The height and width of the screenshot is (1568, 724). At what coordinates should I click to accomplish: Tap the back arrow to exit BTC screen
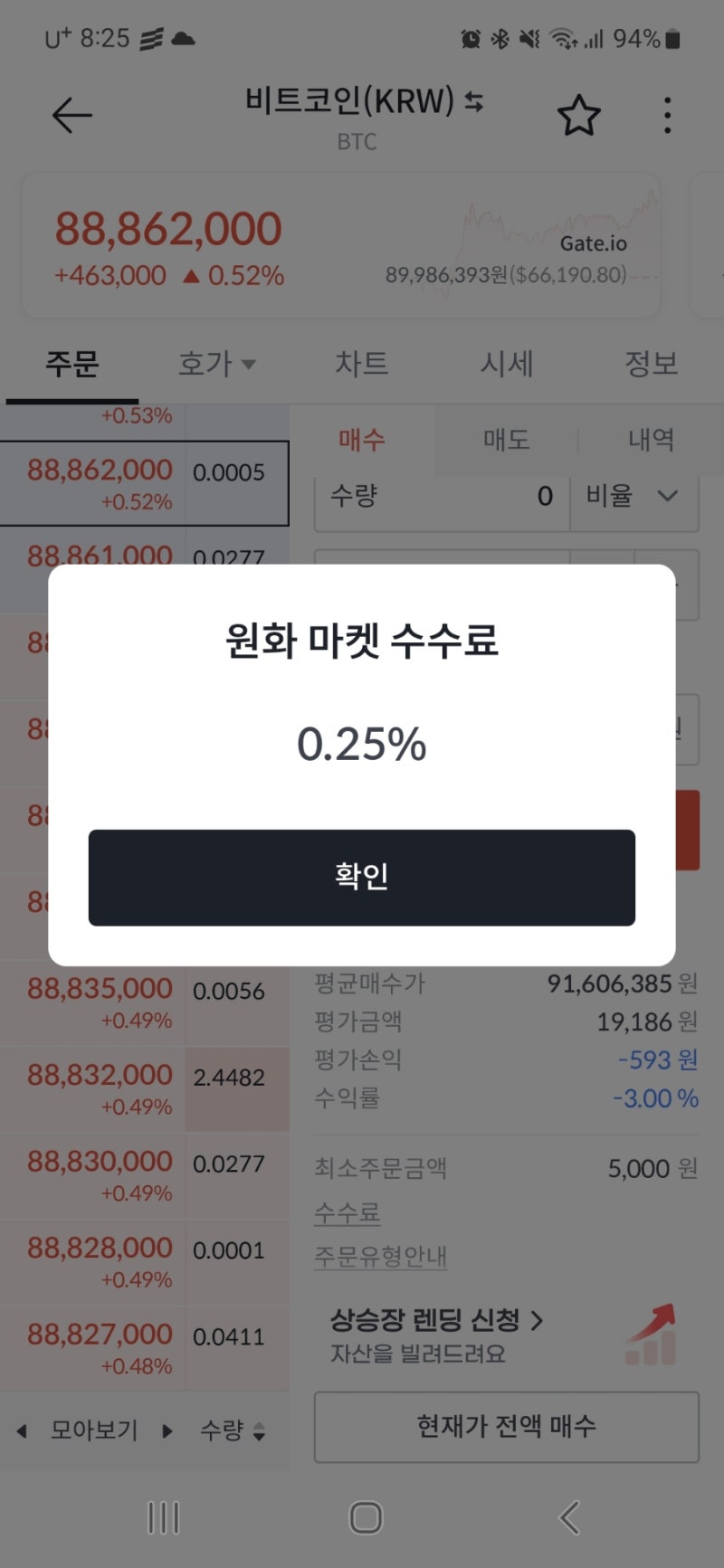[71, 115]
